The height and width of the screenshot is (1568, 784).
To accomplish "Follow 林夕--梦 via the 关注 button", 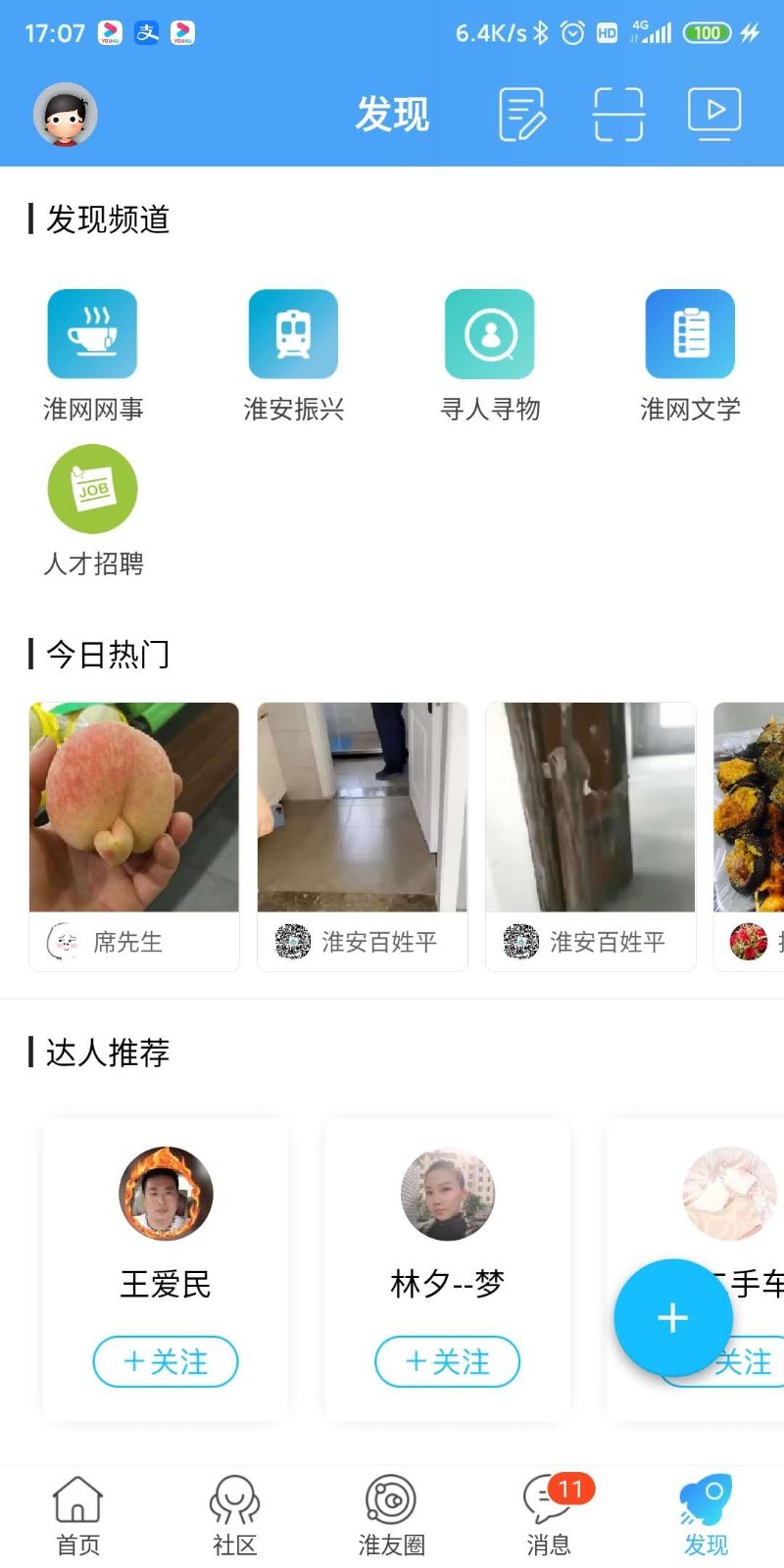I will point(447,1362).
